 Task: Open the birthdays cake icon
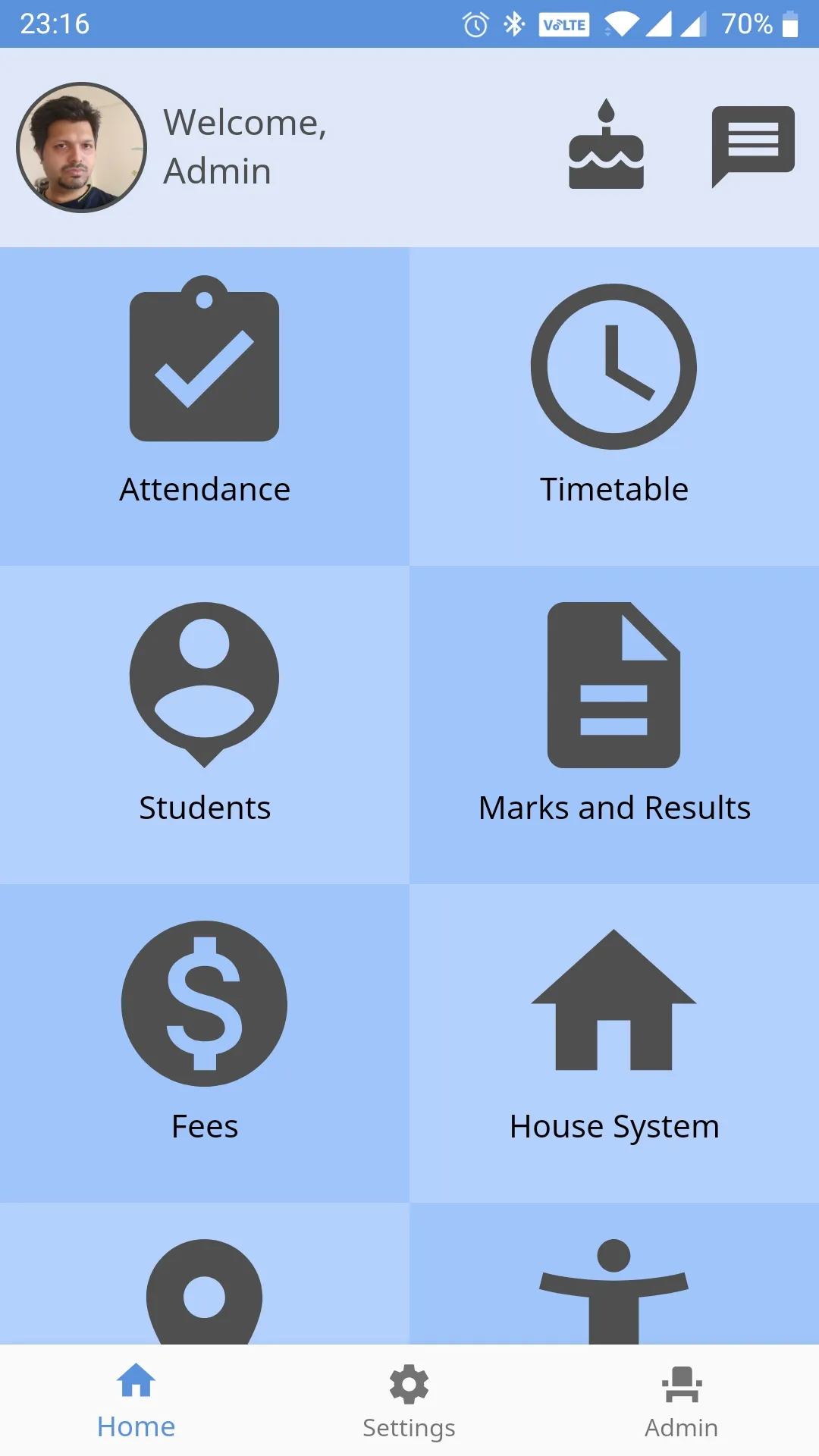[606, 144]
